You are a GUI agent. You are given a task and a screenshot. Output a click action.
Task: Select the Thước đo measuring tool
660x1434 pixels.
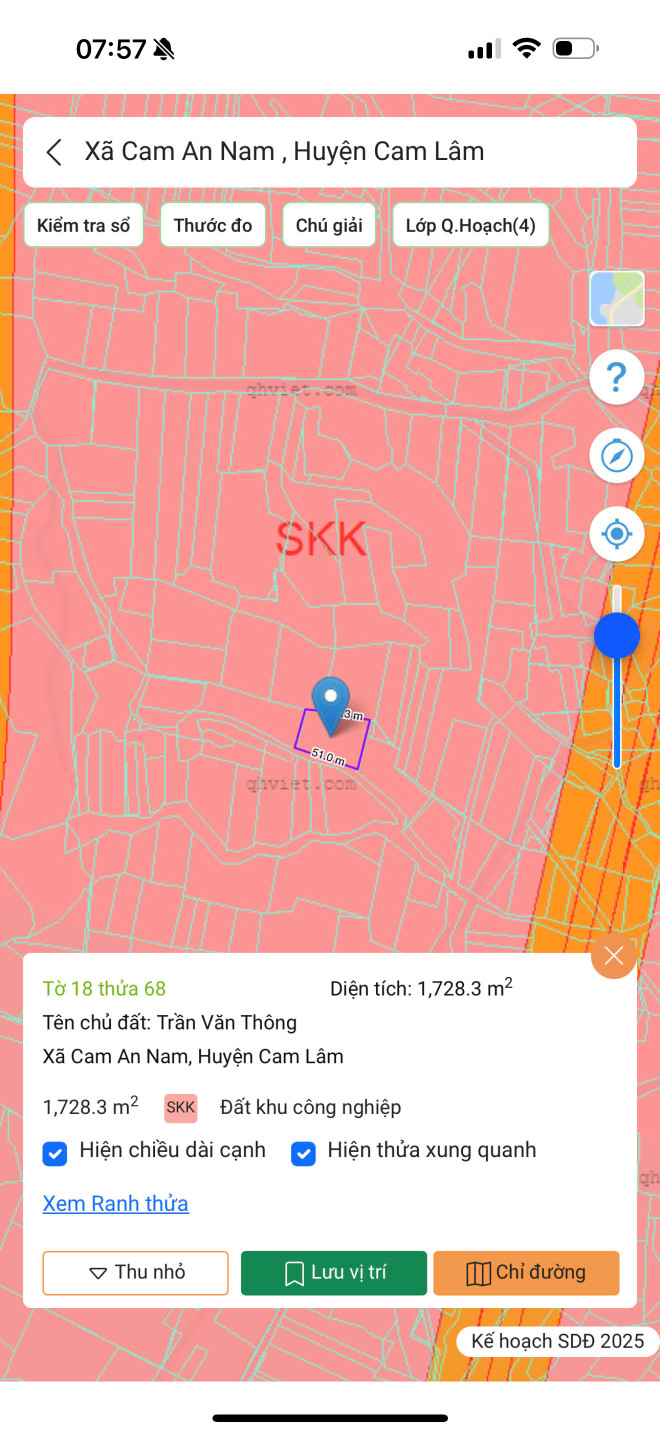pos(213,226)
